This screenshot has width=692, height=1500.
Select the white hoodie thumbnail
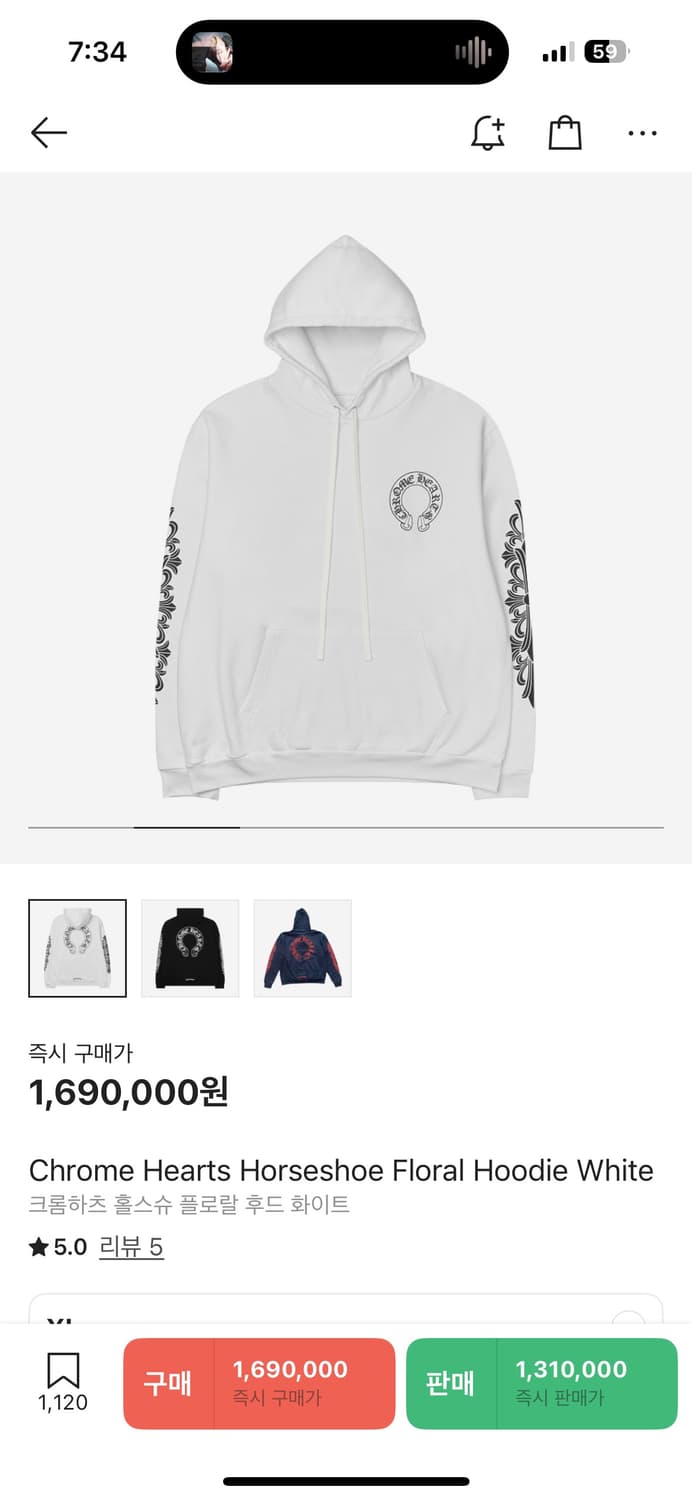tap(78, 948)
